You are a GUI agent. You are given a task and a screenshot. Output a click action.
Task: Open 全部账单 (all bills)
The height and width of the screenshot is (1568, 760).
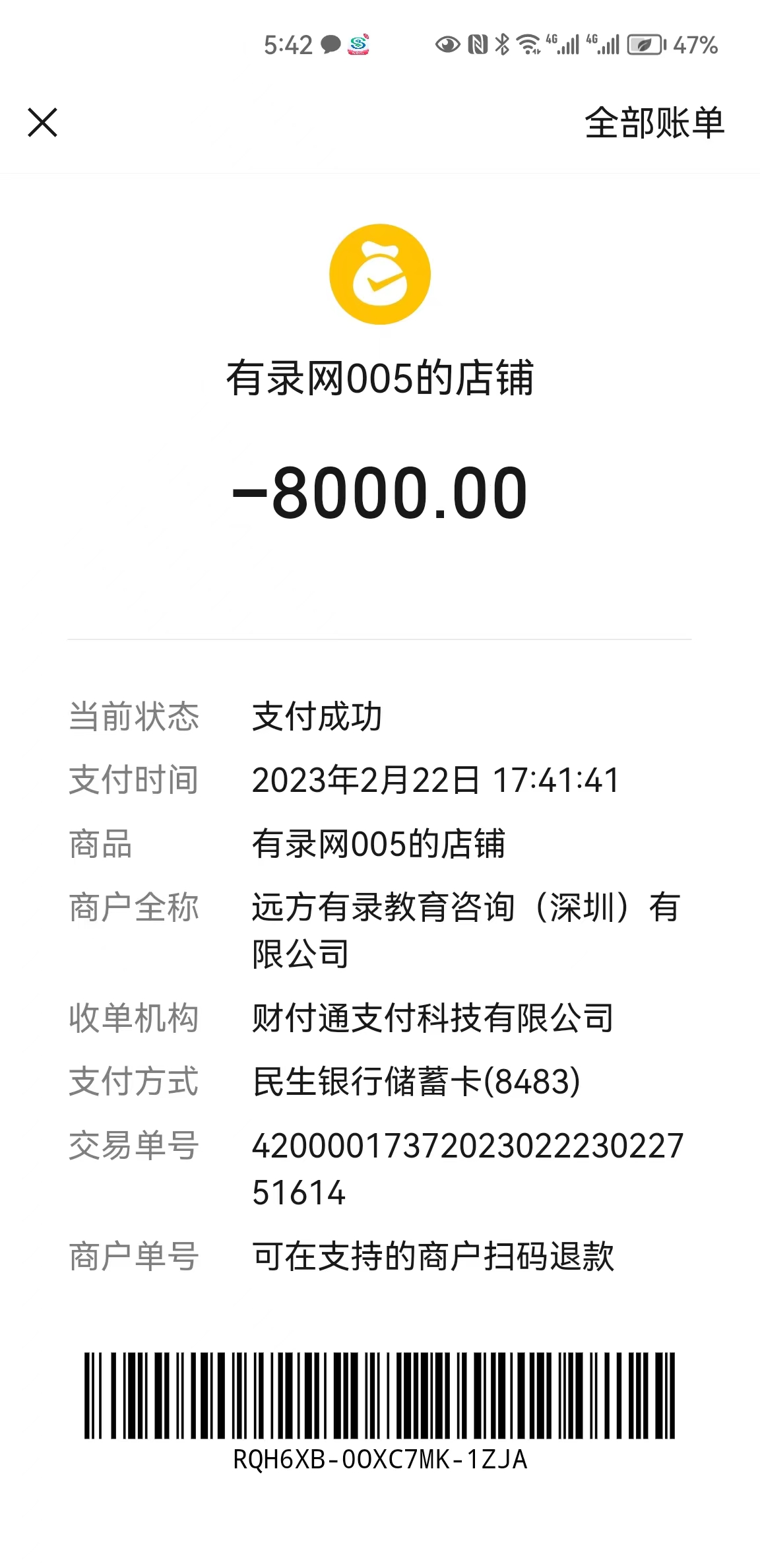coord(654,123)
